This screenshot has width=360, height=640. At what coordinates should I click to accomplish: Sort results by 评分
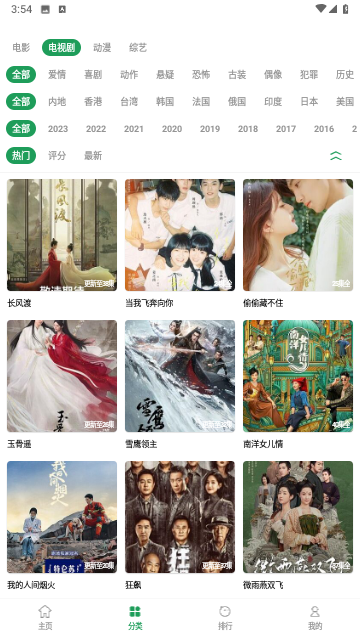[57, 156]
